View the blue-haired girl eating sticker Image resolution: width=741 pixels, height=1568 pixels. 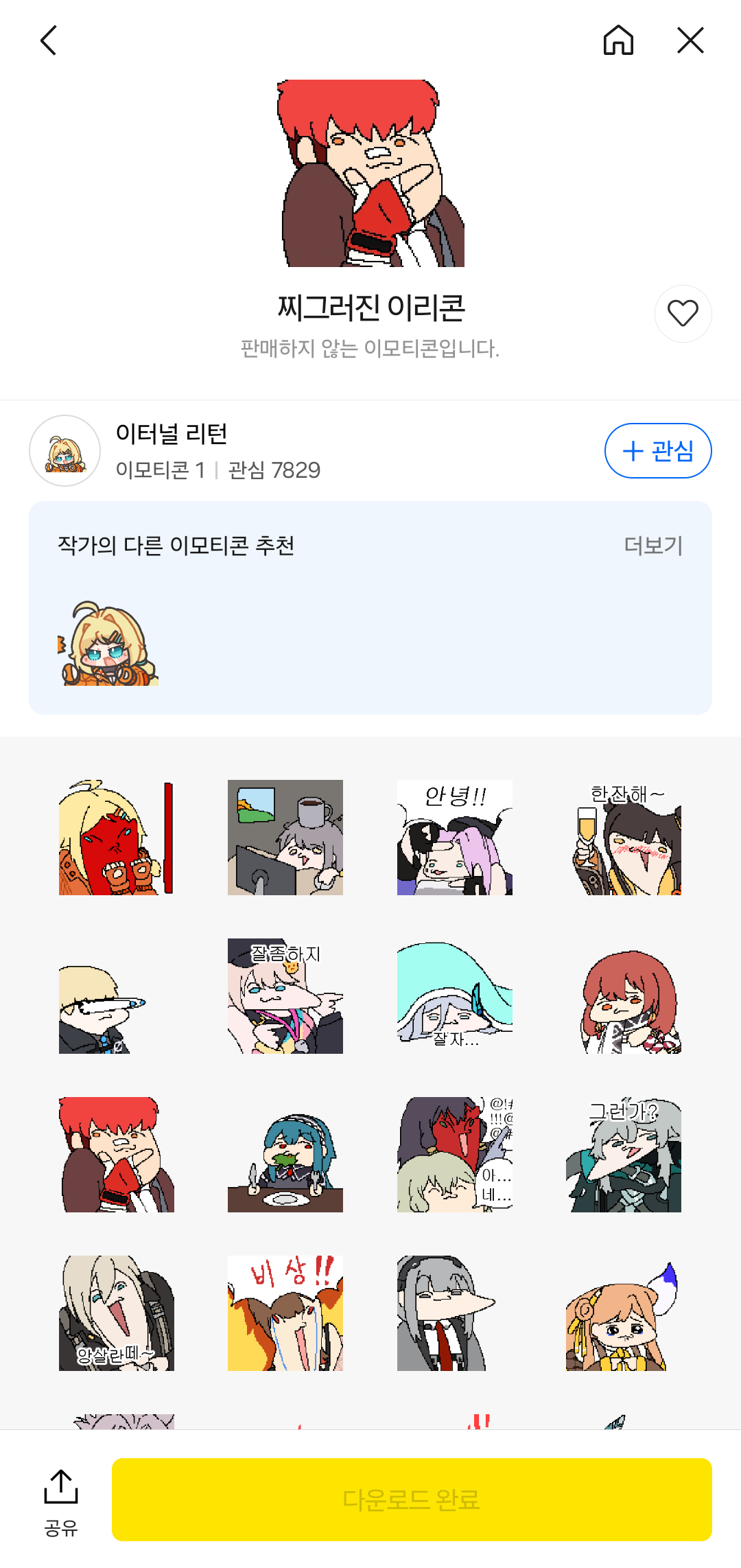click(285, 1155)
